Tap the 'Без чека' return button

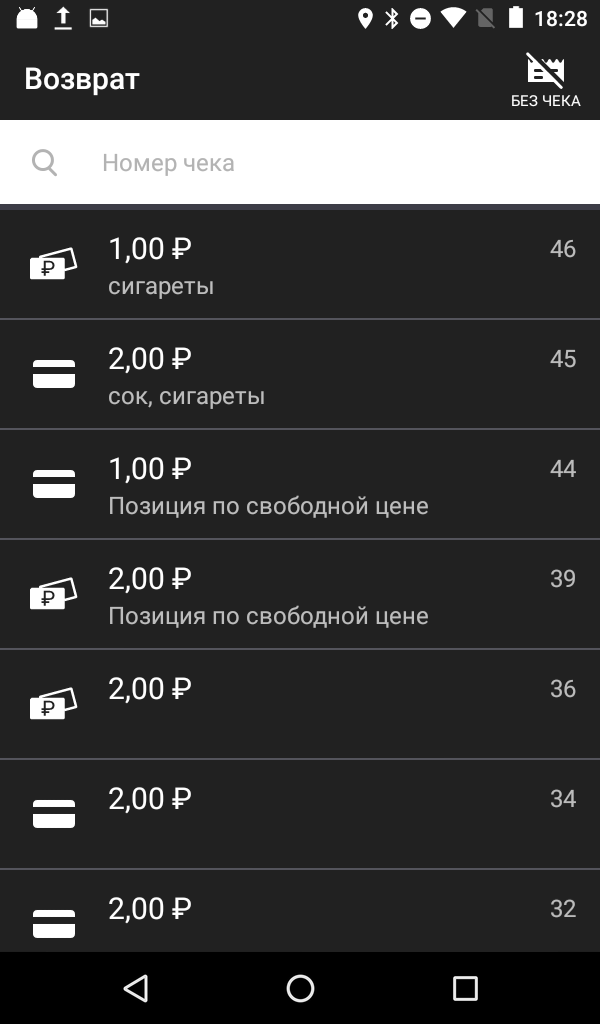click(545, 80)
